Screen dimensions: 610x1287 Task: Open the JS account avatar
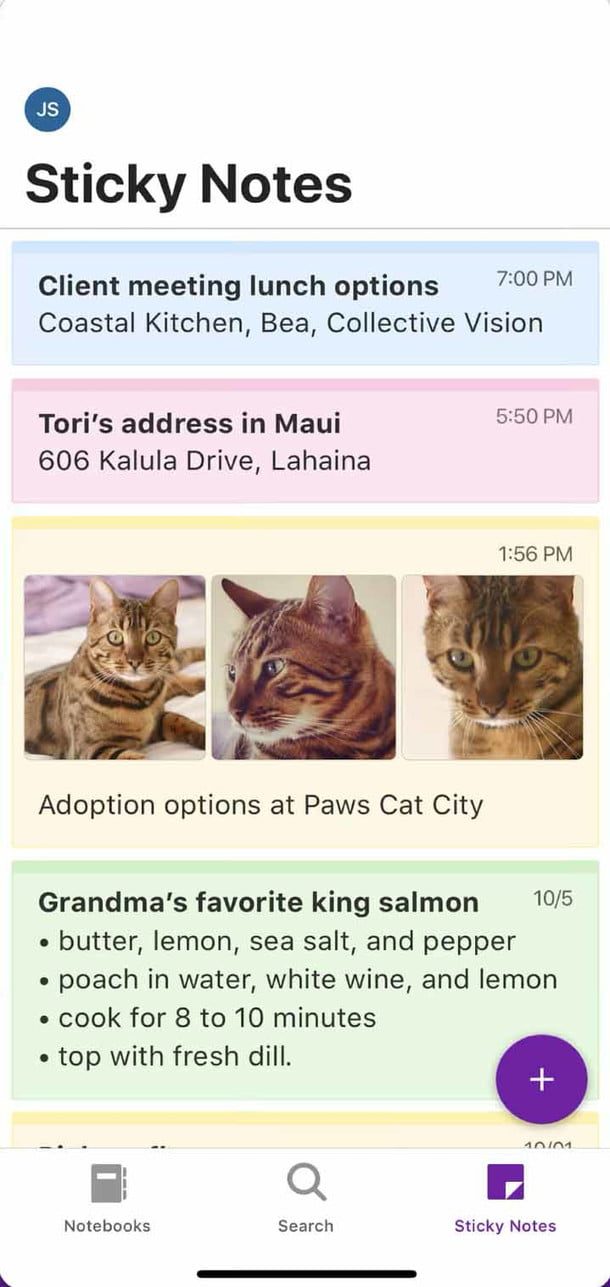(47, 110)
